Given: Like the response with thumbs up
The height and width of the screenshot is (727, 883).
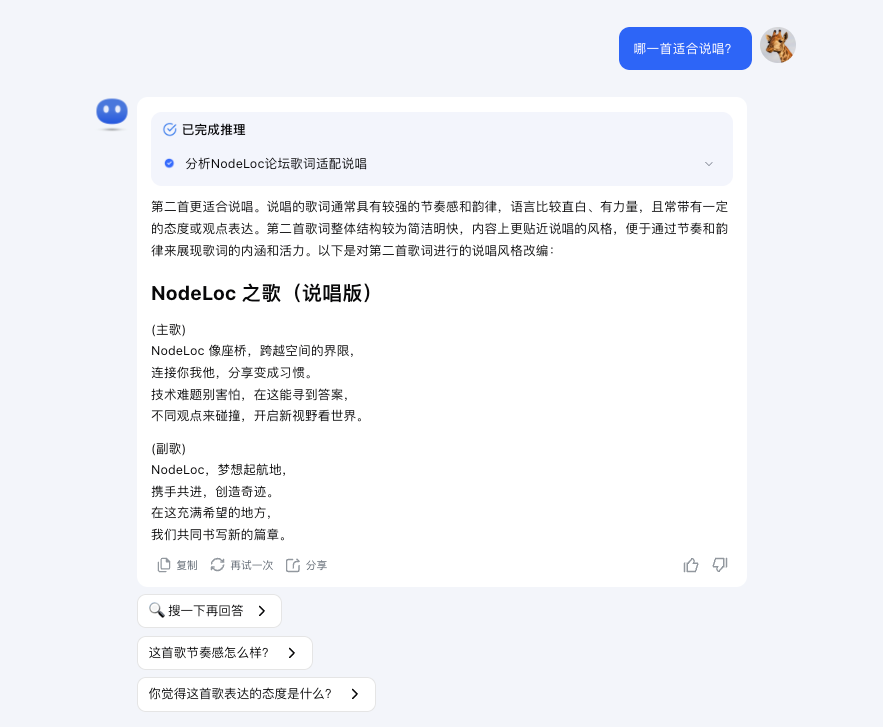Looking at the screenshot, I should (x=691, y=565).
